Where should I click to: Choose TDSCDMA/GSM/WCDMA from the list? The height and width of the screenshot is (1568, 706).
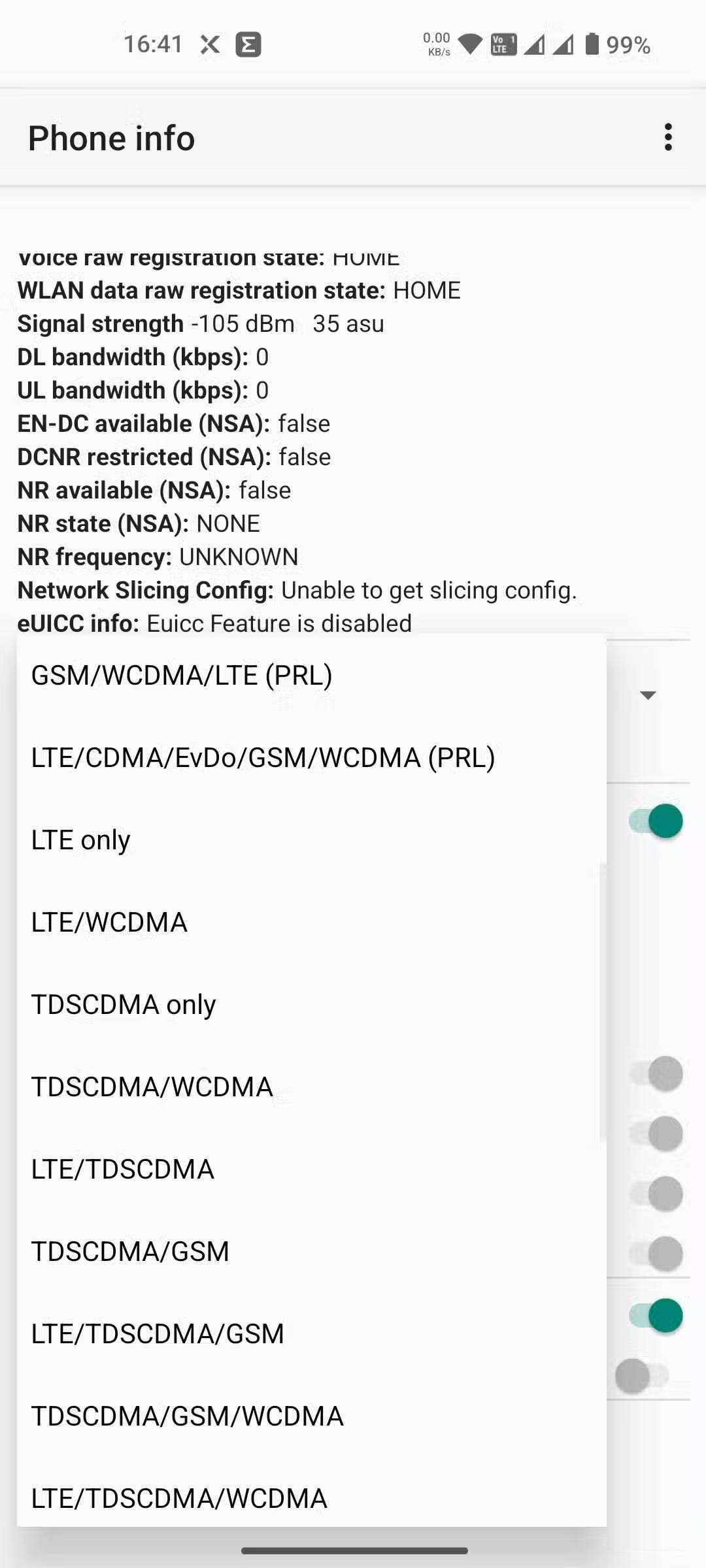[187, 1416]
